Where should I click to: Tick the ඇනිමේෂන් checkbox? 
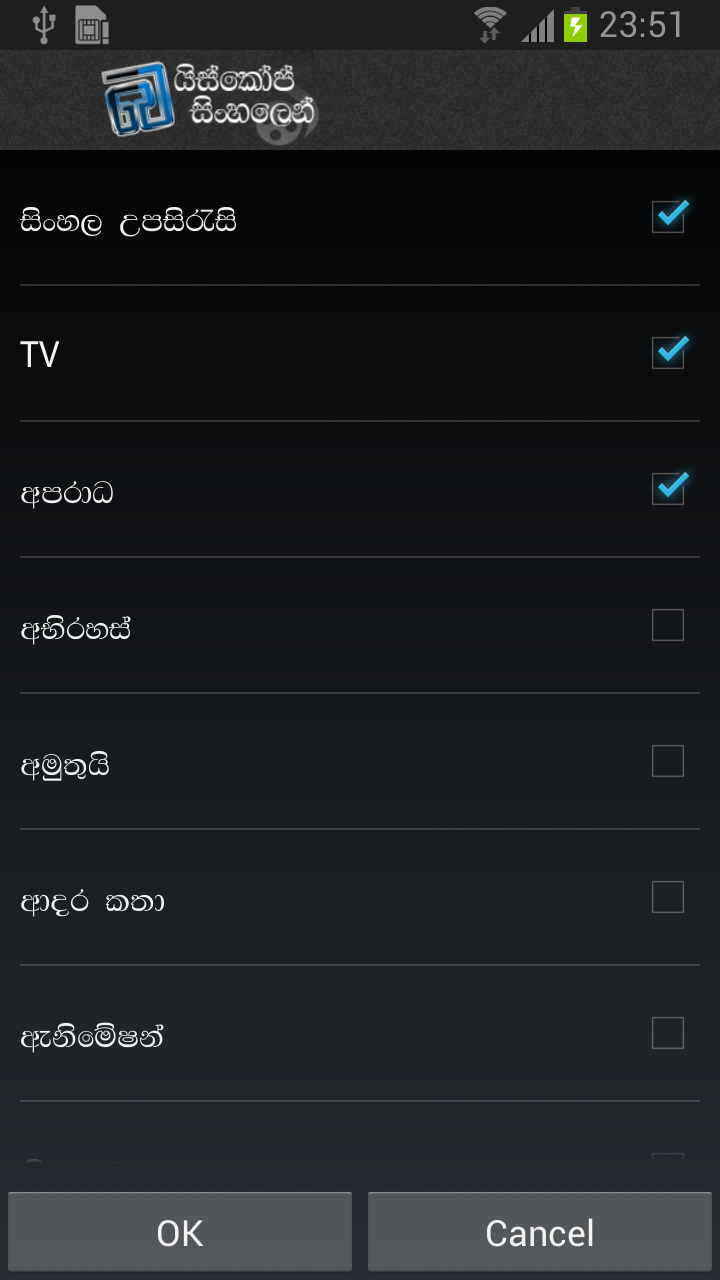pos(668,1033)
